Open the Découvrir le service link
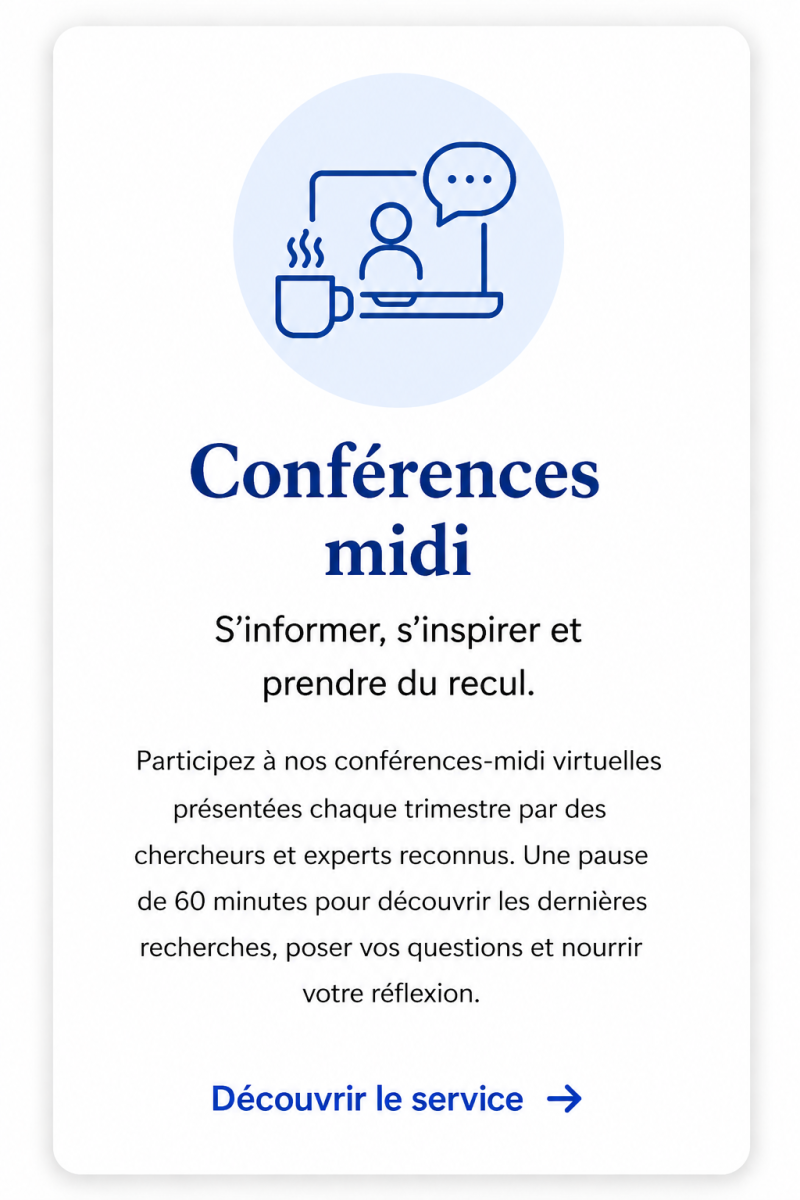Viewport: 800px width, 1200px height. point(397,1099)
